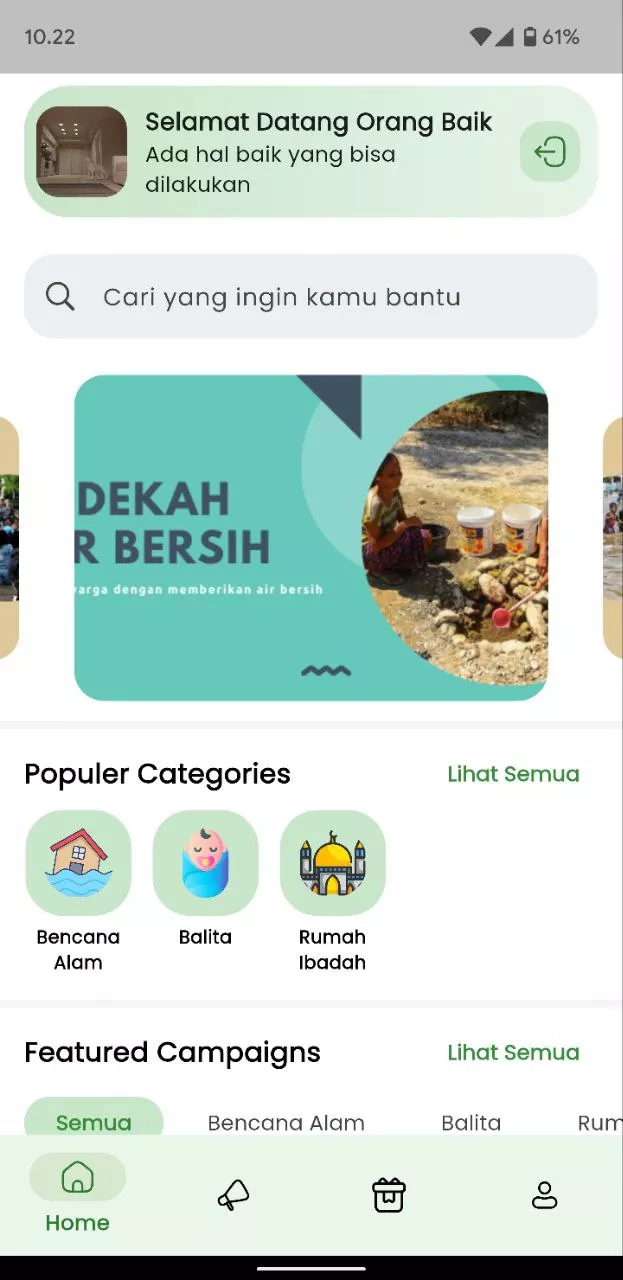Viewport: 623px width, 1280px height.
Task: Open the Bencana Alam category icon
Action: [78, 863]
